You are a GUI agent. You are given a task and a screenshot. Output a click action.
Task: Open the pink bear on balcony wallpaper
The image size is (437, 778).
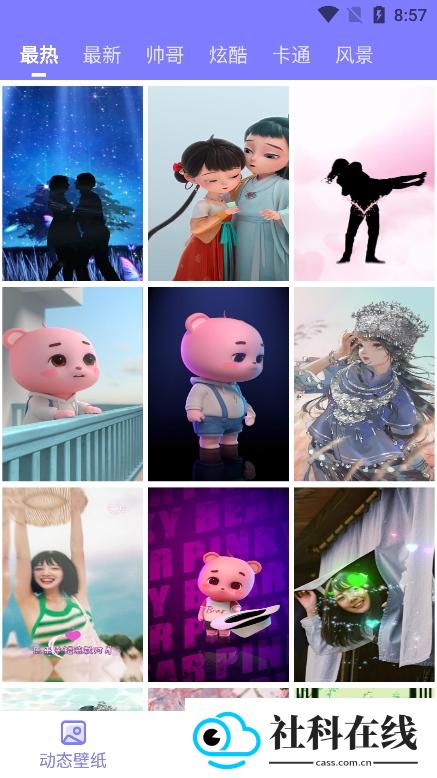click(72, 384)
